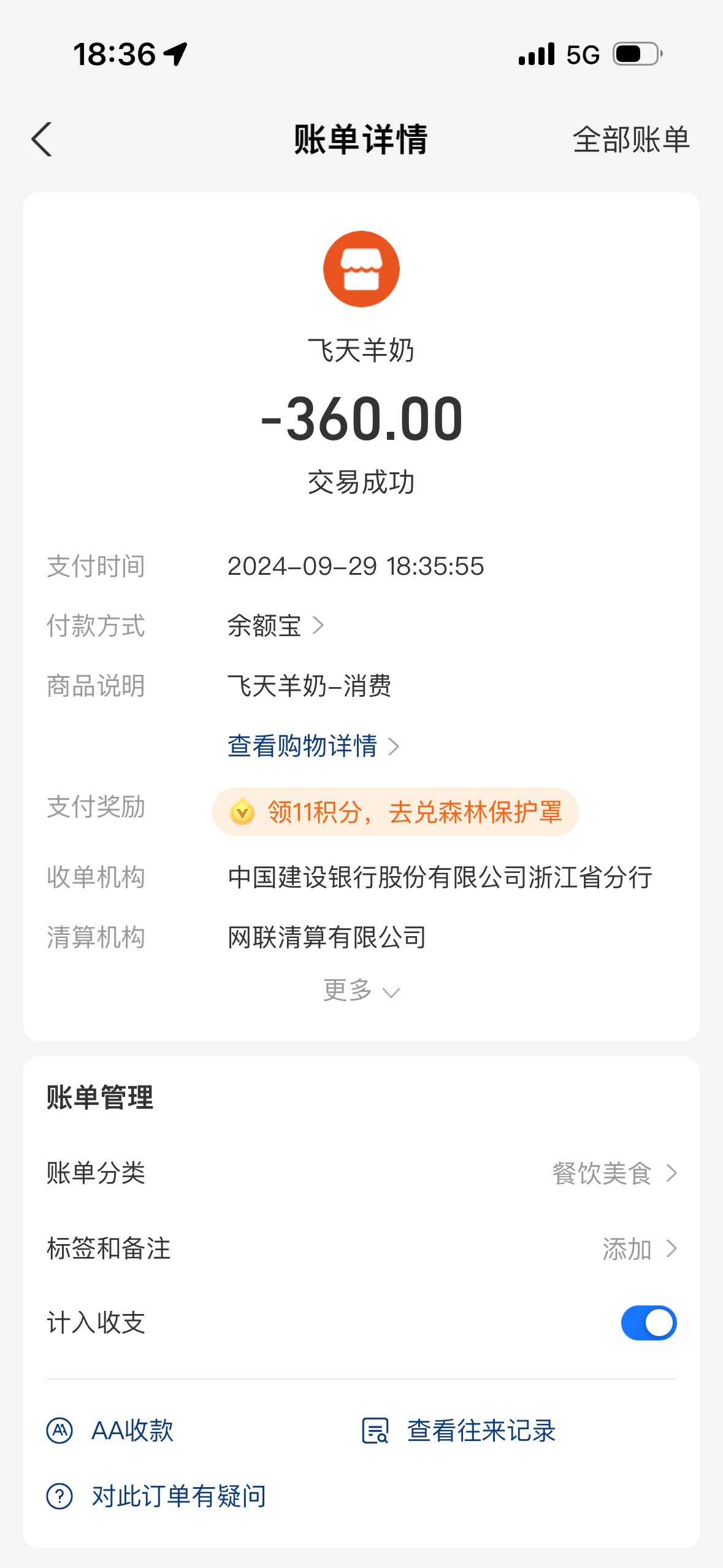The width and height of the screenshot is (723, 1568).
Task: Open the 飞天羊奶 merchant icon
Action: click(x=361, y=269)
